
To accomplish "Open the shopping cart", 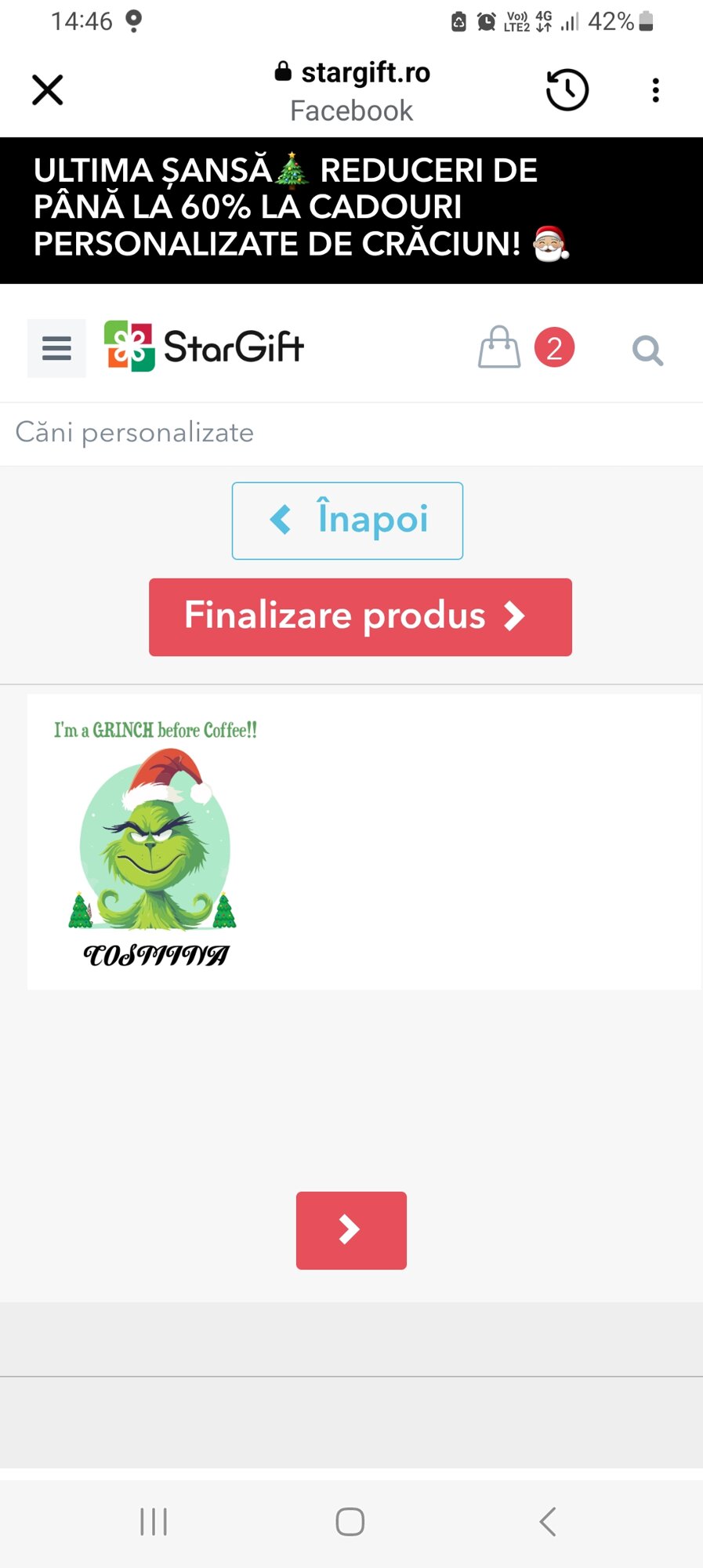I will point(500,347).
